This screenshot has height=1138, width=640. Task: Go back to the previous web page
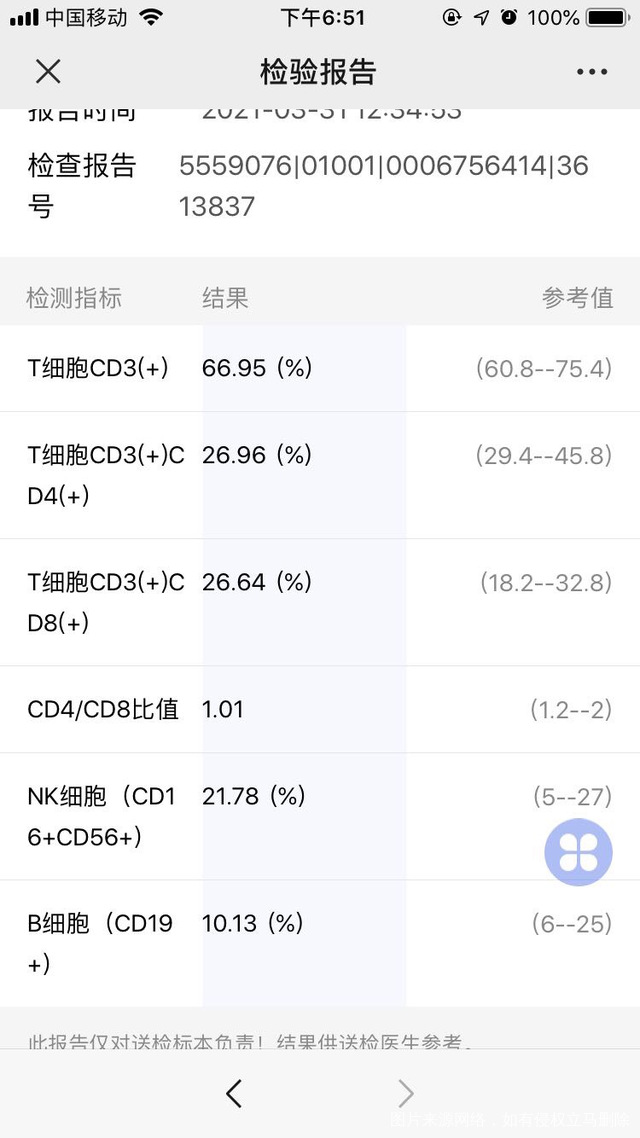[234, 1093]
